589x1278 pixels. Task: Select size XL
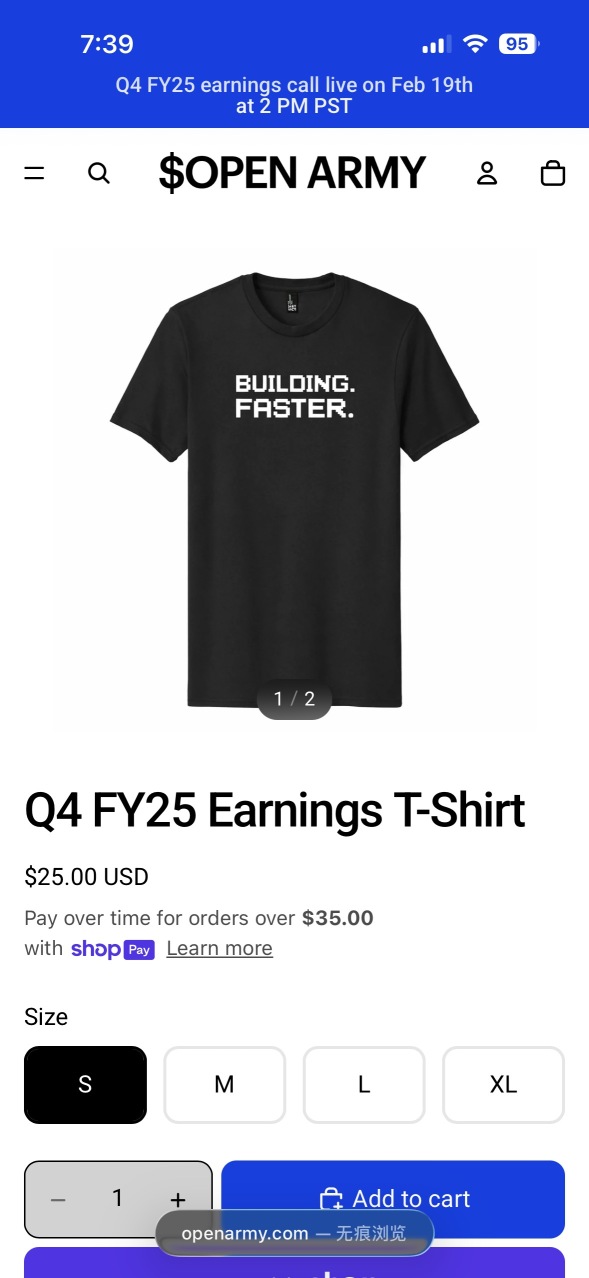click(x=504, y=1084)
